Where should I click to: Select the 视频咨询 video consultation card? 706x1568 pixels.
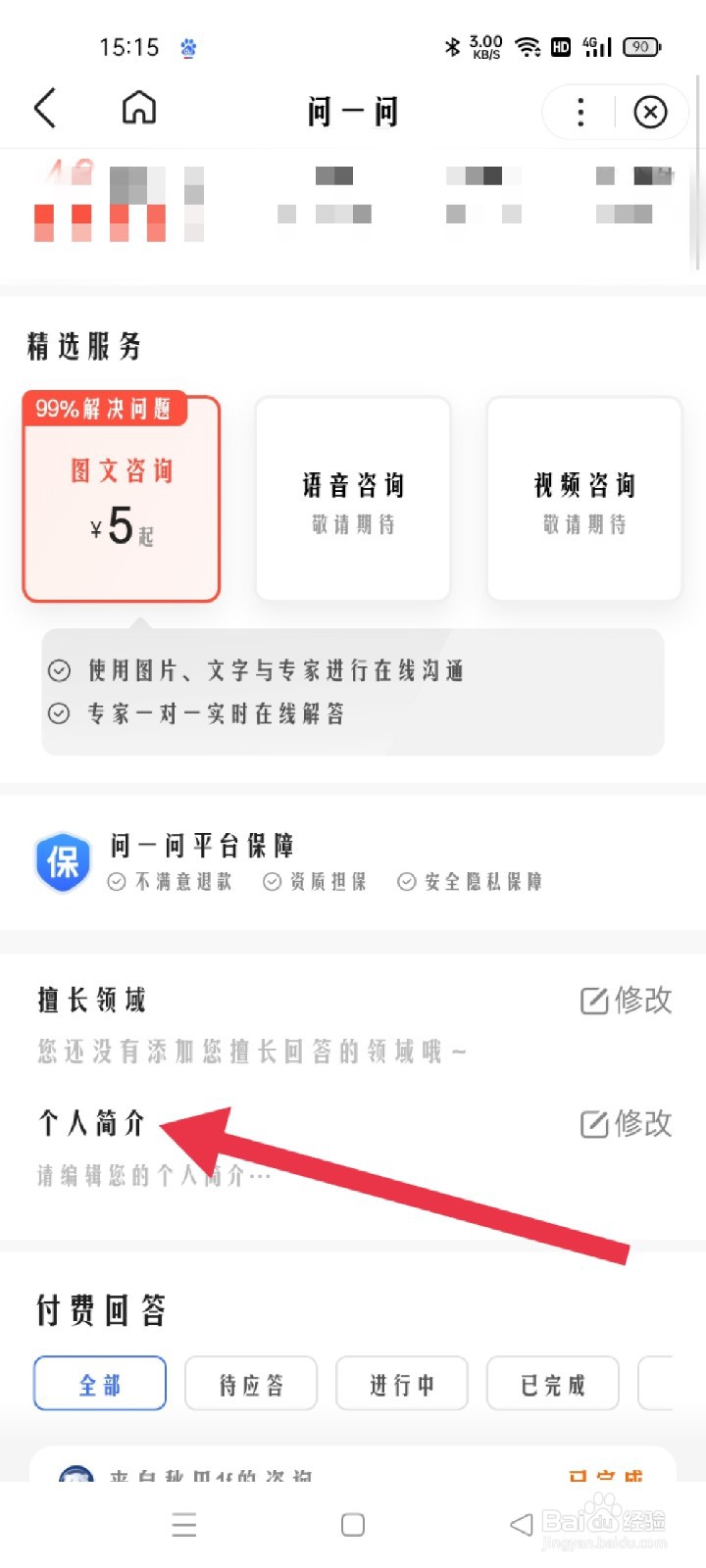point(583,499)
